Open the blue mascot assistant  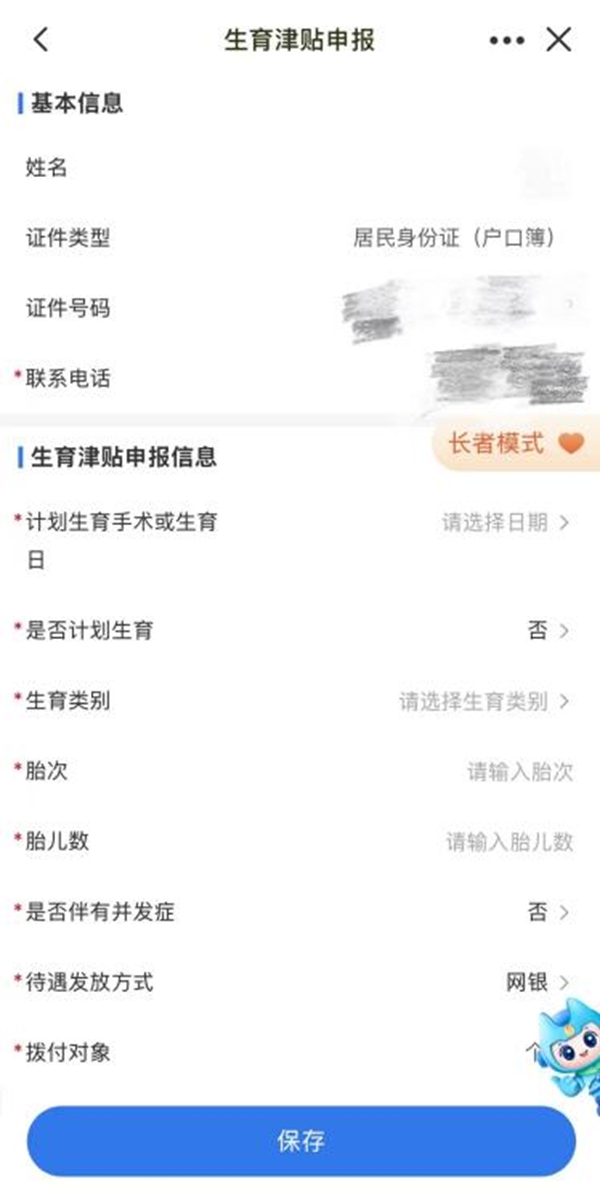pyautogui.click(x=568, y=1052)
